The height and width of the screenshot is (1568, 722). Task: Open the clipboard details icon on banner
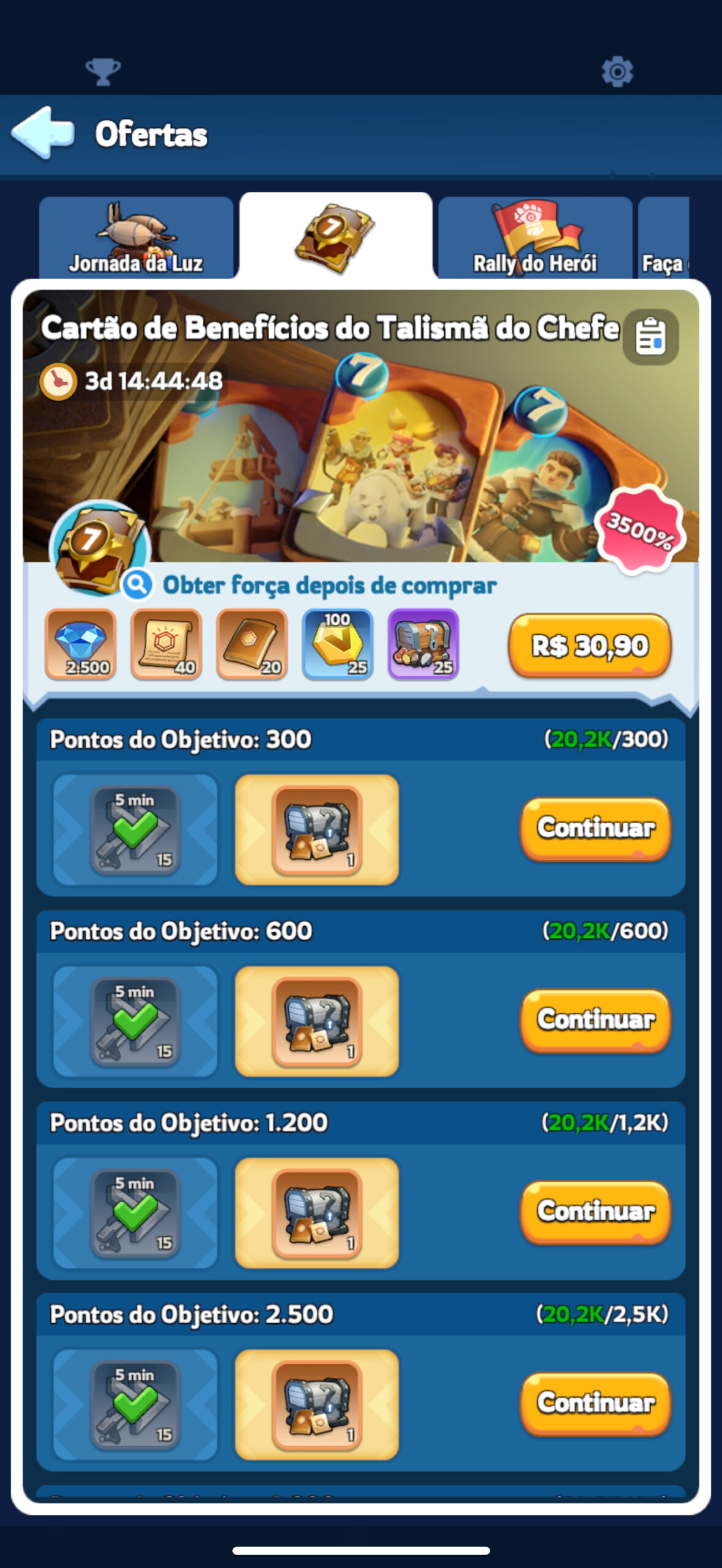pyautogui.click(x=650, y=336)
